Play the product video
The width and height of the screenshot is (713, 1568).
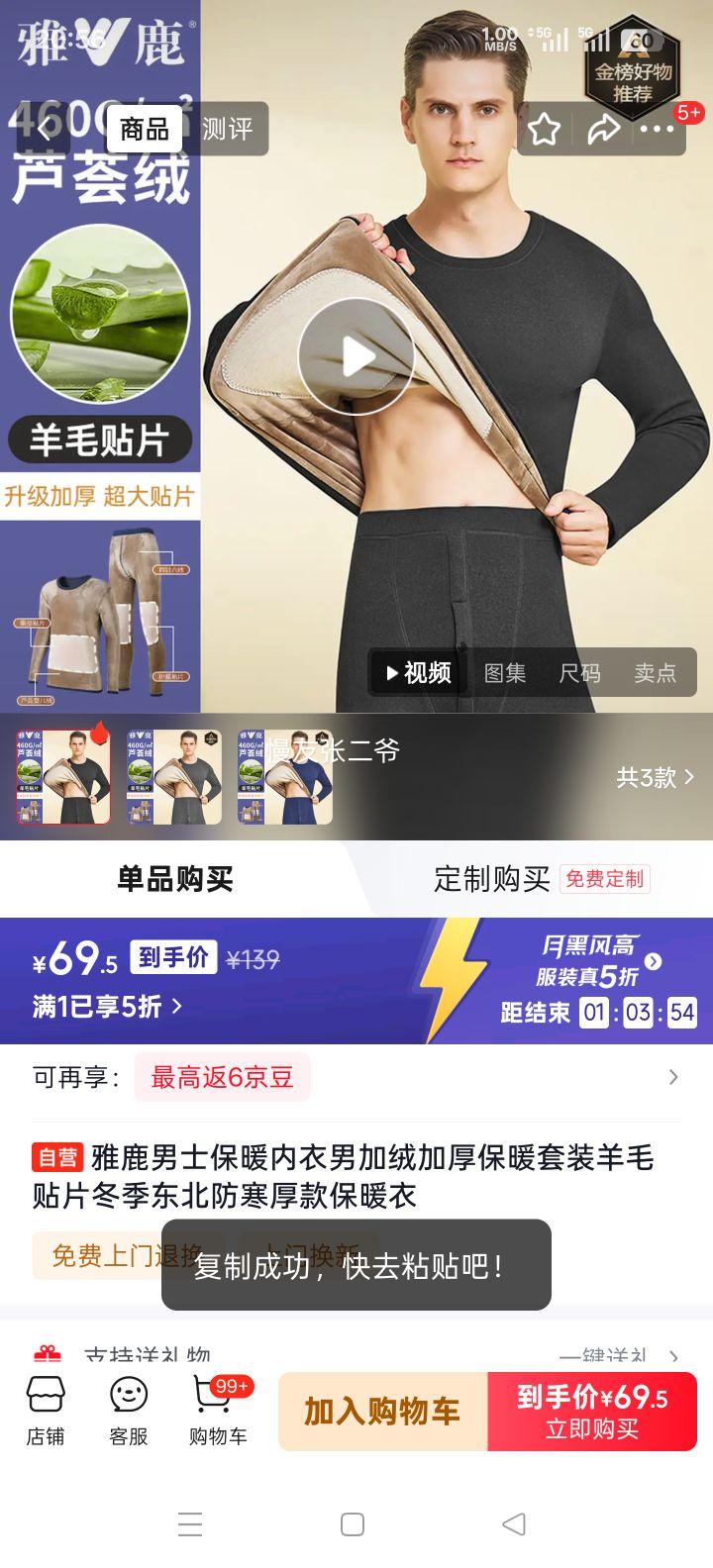click(x=356, y=356)
